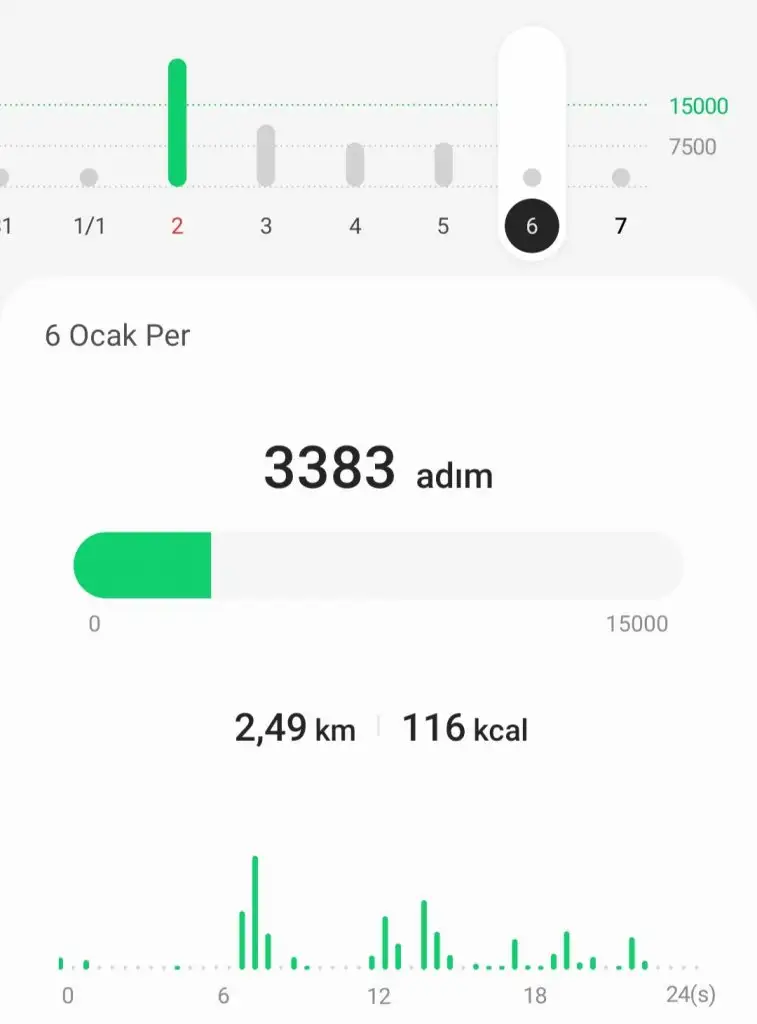Choose day 7 in the weekly chart
The width and height of the screenshot is (757, 1024).
coord(621,226)
